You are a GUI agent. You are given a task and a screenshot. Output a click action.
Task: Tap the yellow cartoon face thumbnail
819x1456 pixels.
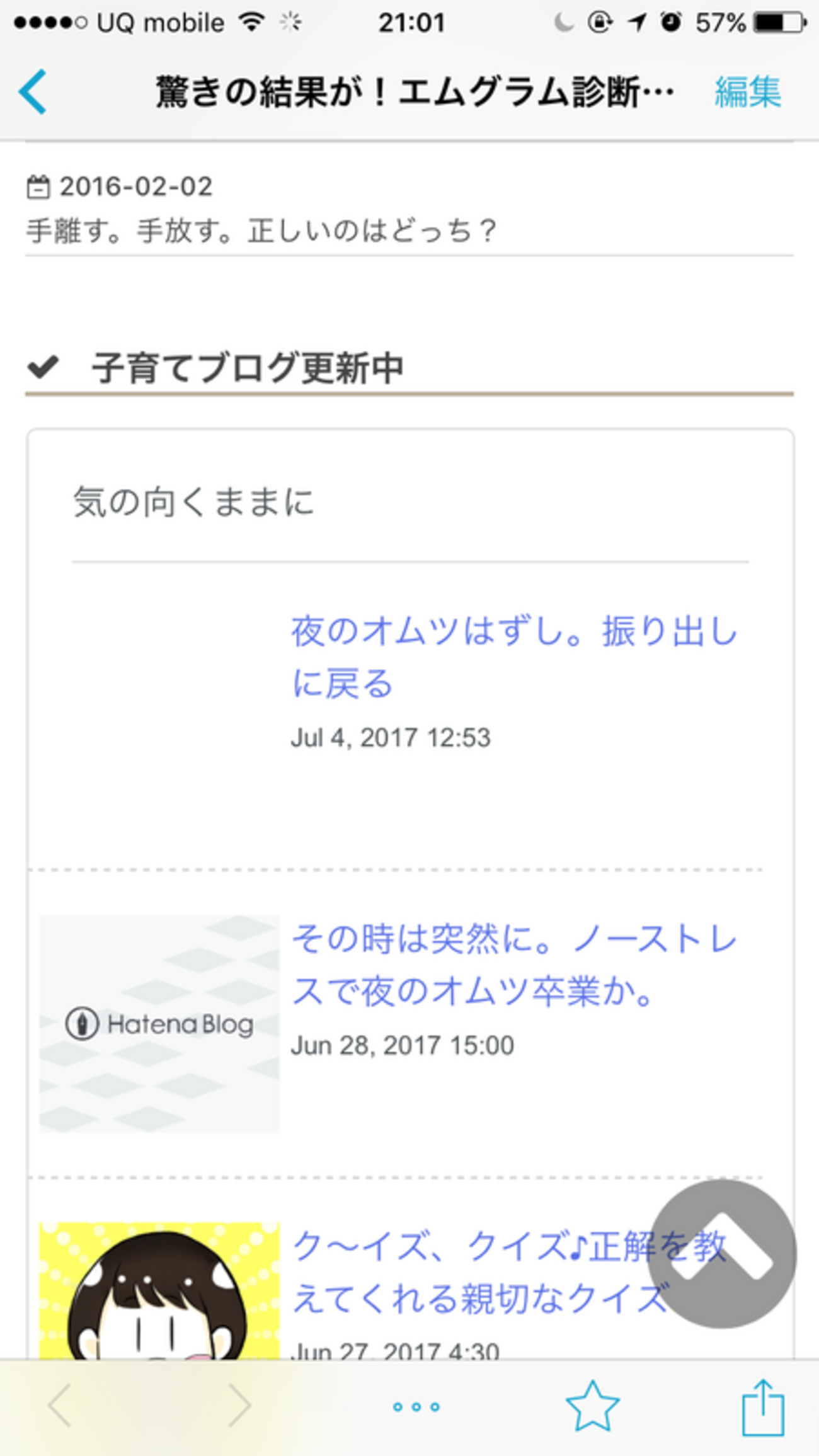click(159, 1292)
